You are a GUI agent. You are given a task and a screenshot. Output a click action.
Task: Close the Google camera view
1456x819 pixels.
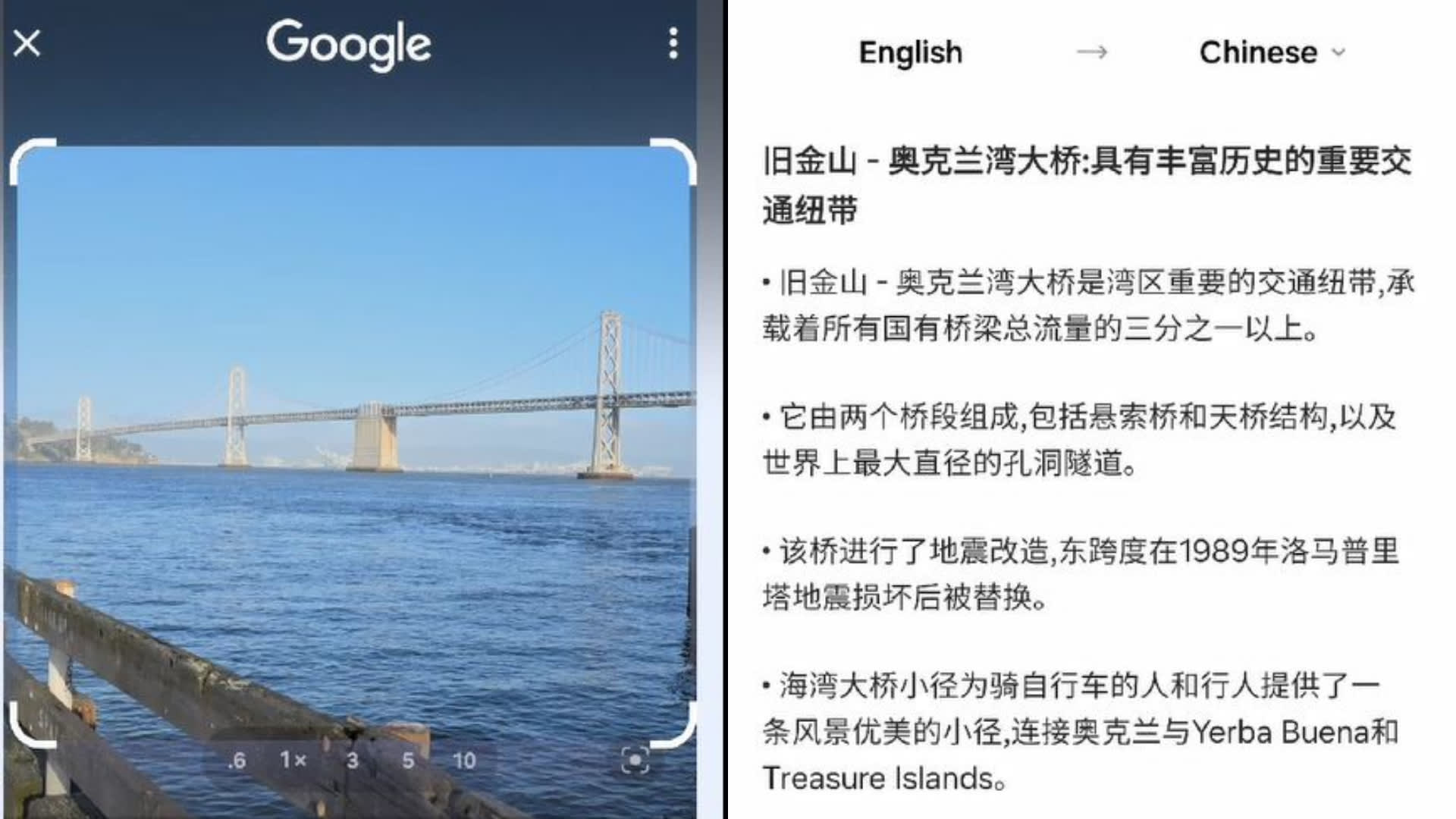(27, 43)
